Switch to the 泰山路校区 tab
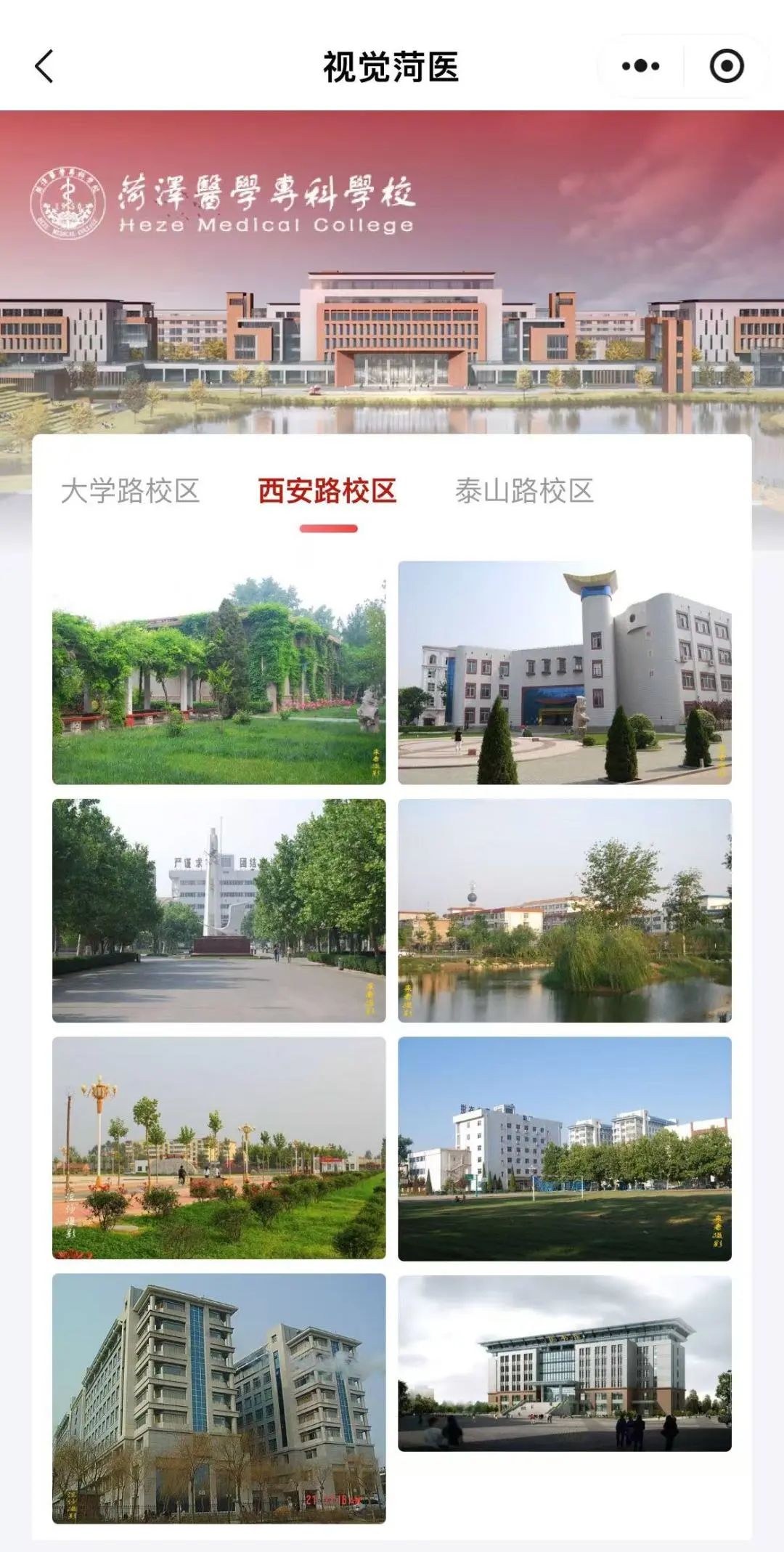 (525, 491)
